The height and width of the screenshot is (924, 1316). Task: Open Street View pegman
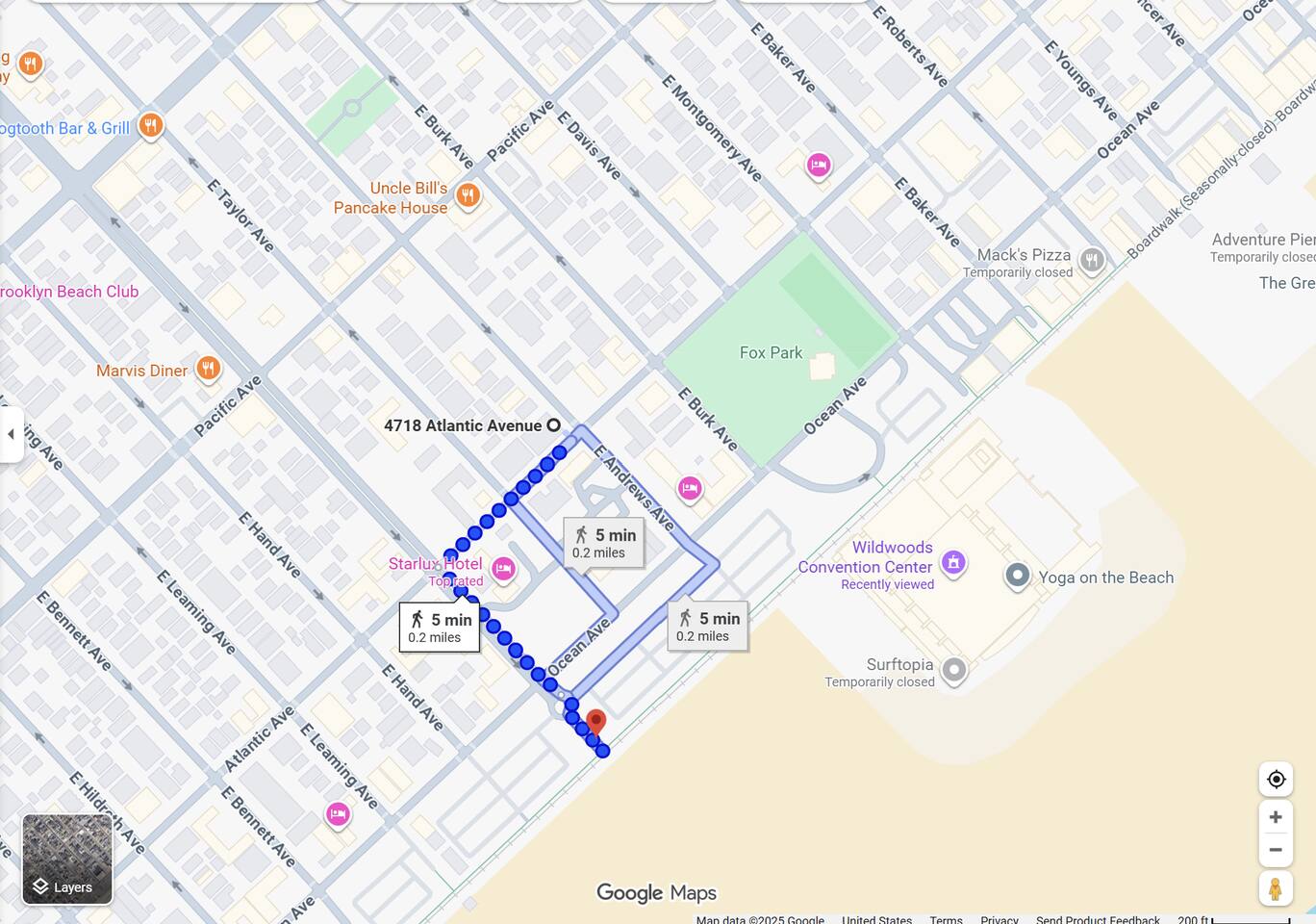pyautogui.click(x=1275, y=888)
